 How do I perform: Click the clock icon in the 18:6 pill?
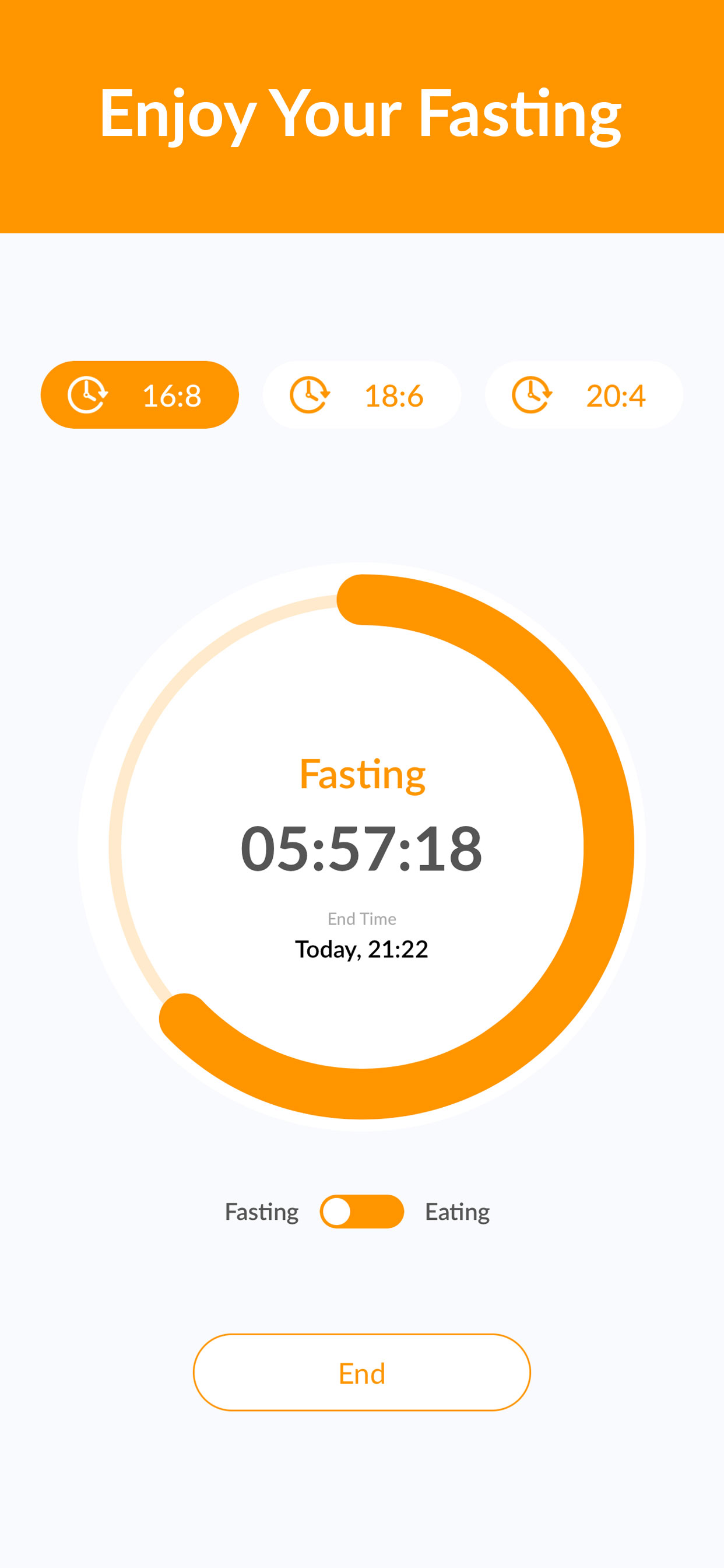(x=310, y=395)
